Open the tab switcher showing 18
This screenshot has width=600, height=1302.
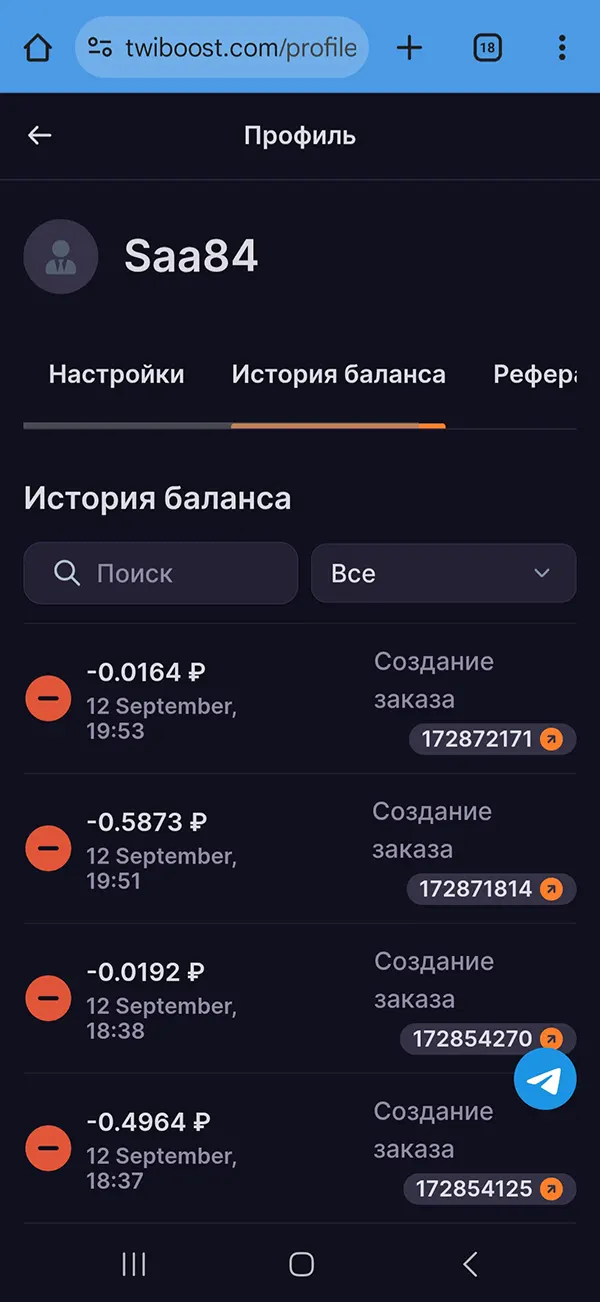(x=487, y=47)
